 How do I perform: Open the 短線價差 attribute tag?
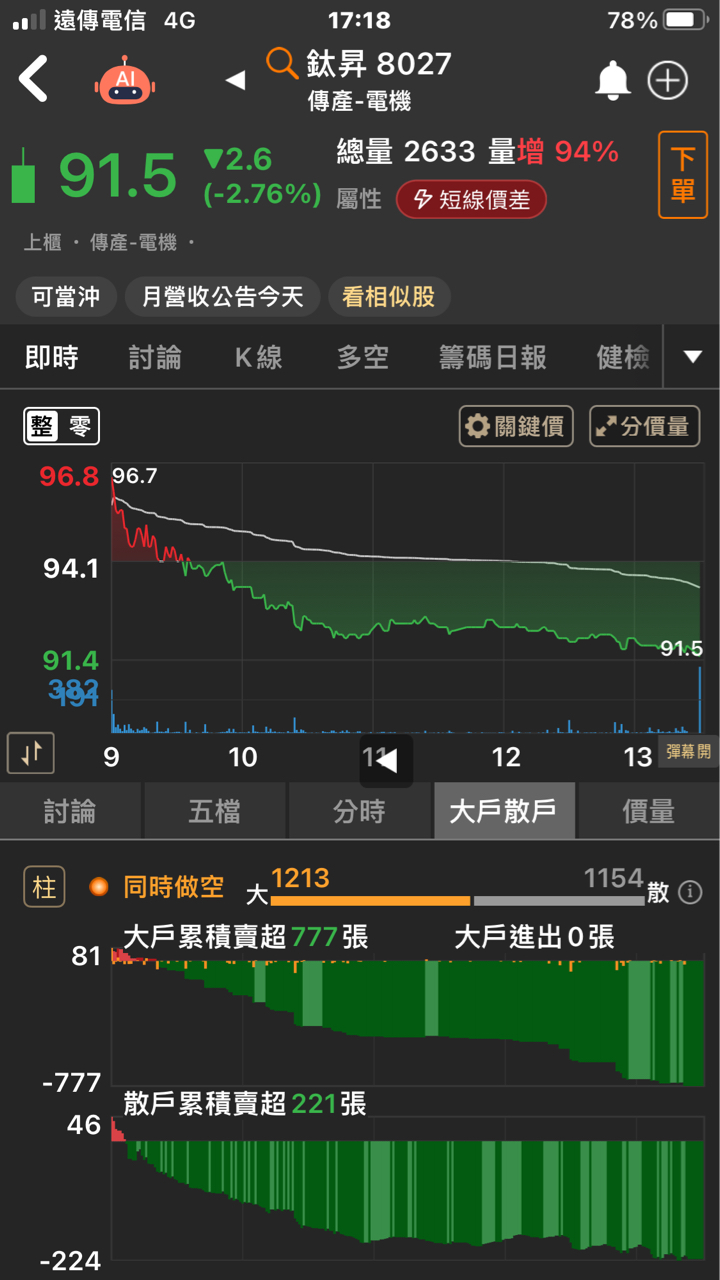[471, 199]
